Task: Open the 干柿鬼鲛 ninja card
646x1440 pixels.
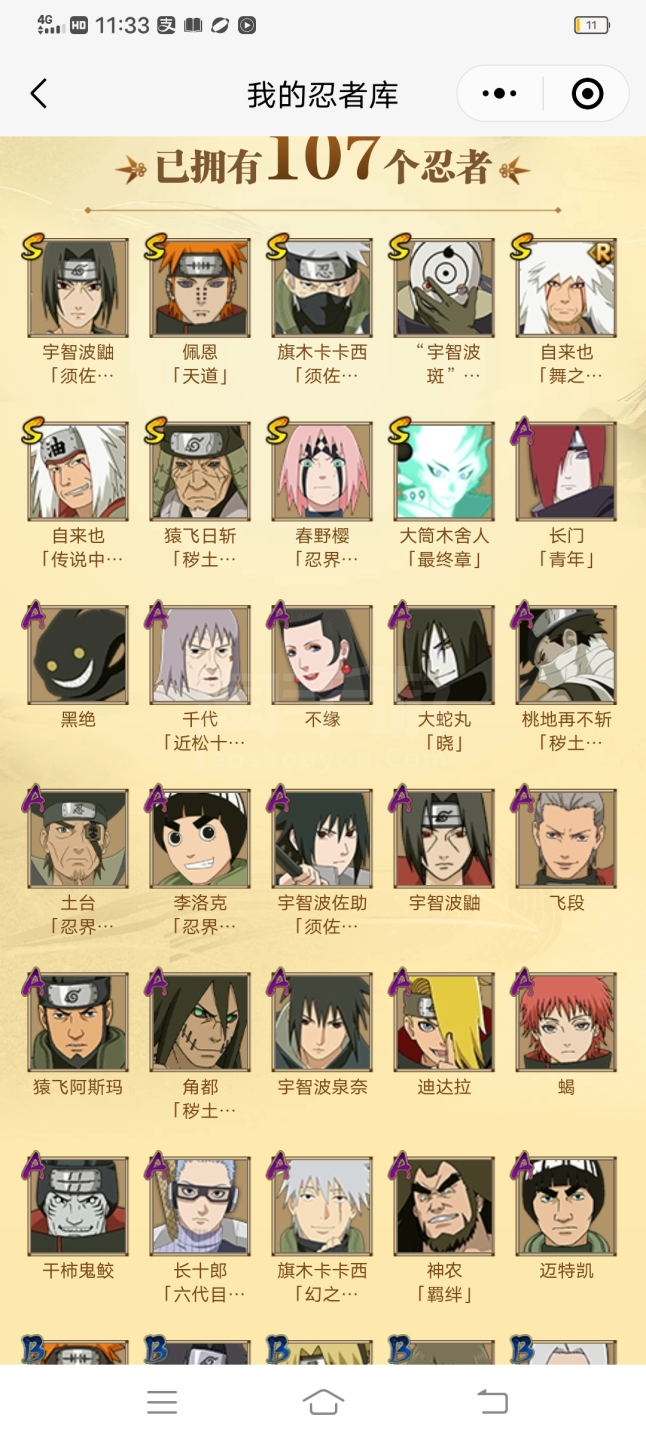Action: point(78,1206)
